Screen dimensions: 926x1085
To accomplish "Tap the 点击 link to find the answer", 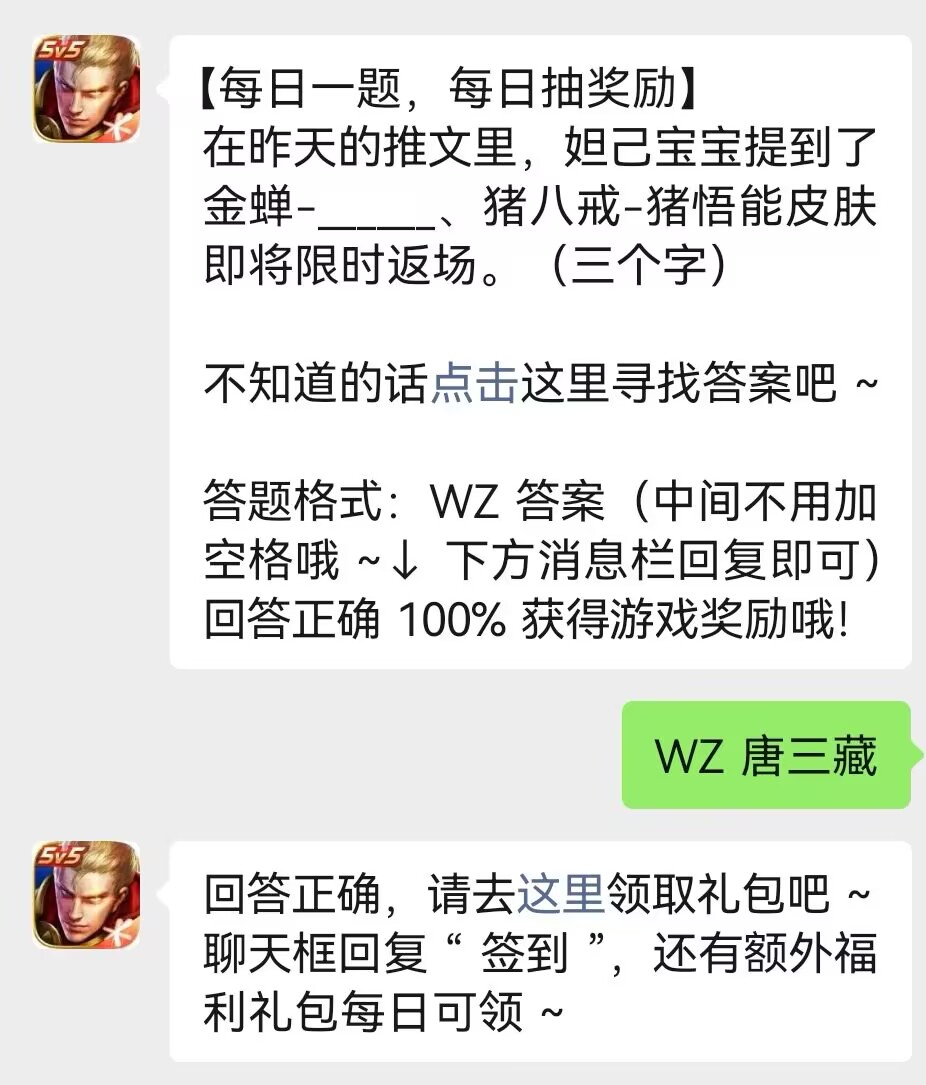I will click(x=473, y=382).
